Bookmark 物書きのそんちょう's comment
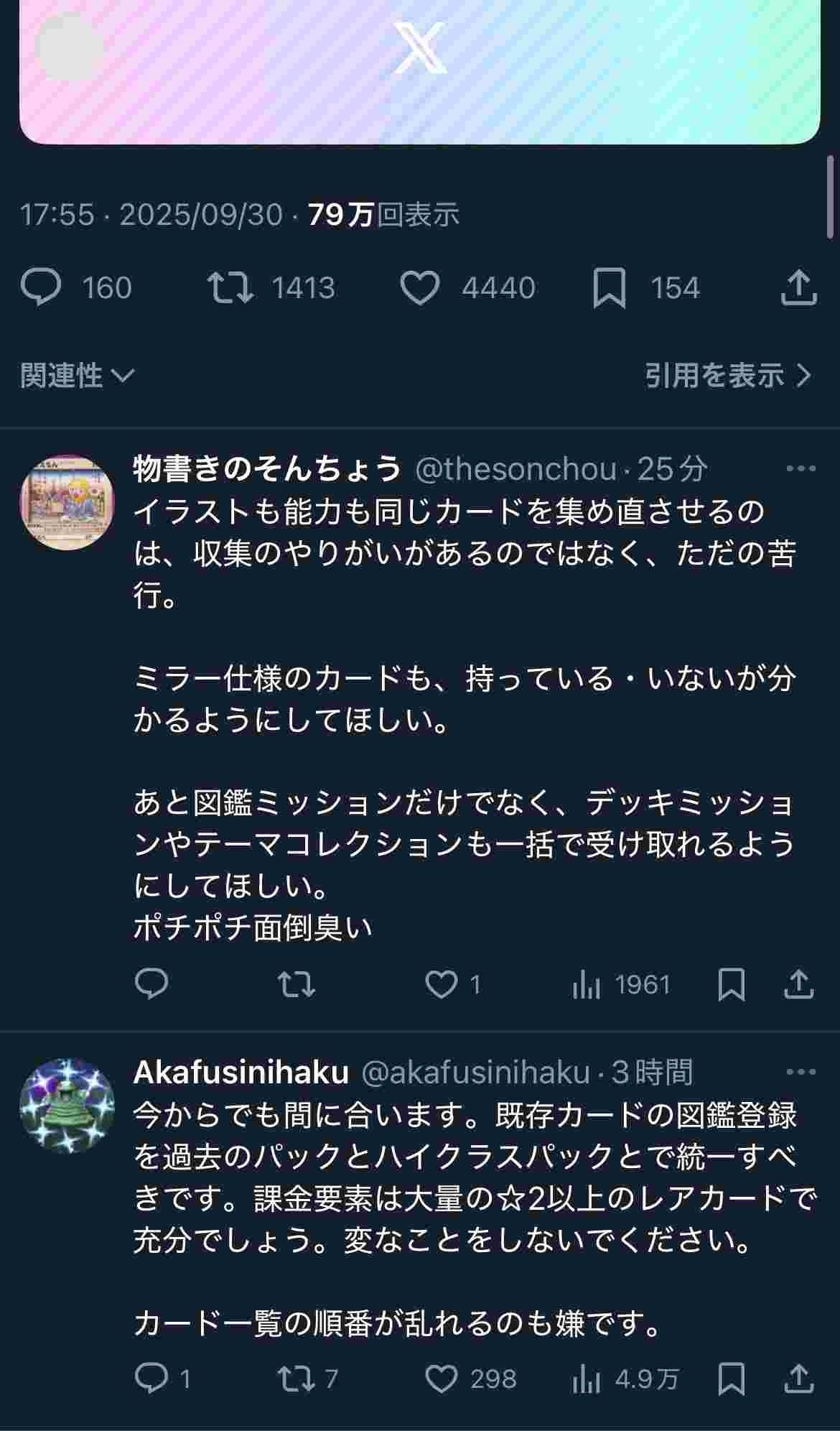Viewport: 840px width, 1431px height. 731,984
